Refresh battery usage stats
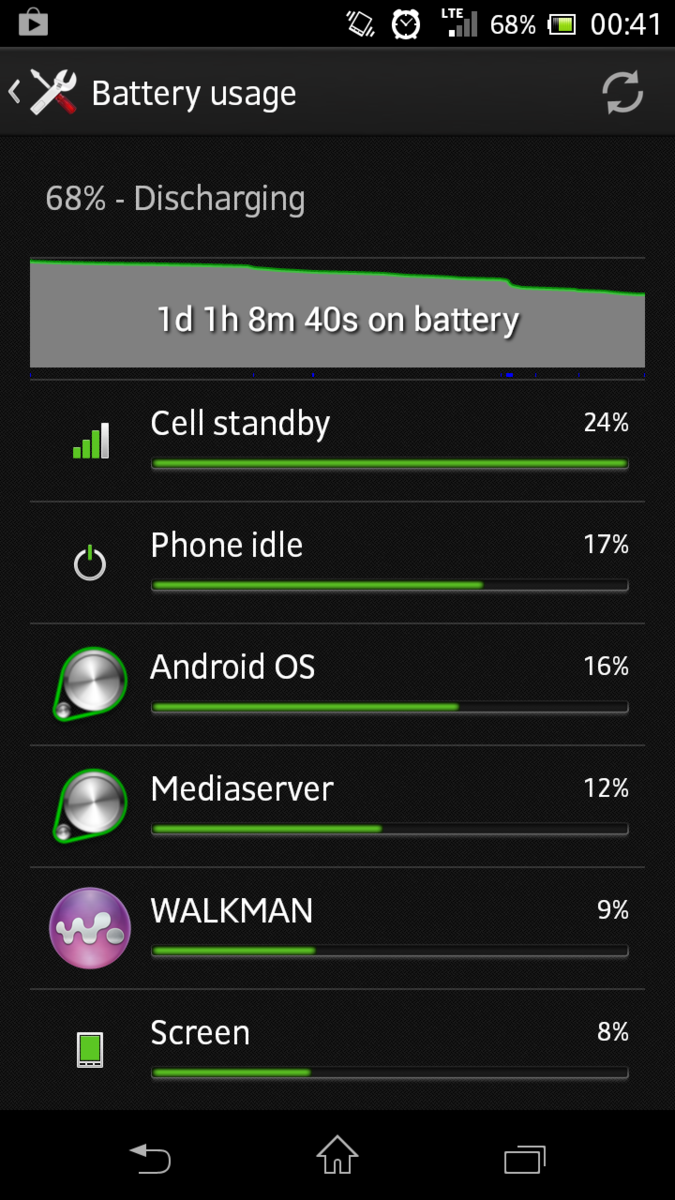 tap(622, 93)
